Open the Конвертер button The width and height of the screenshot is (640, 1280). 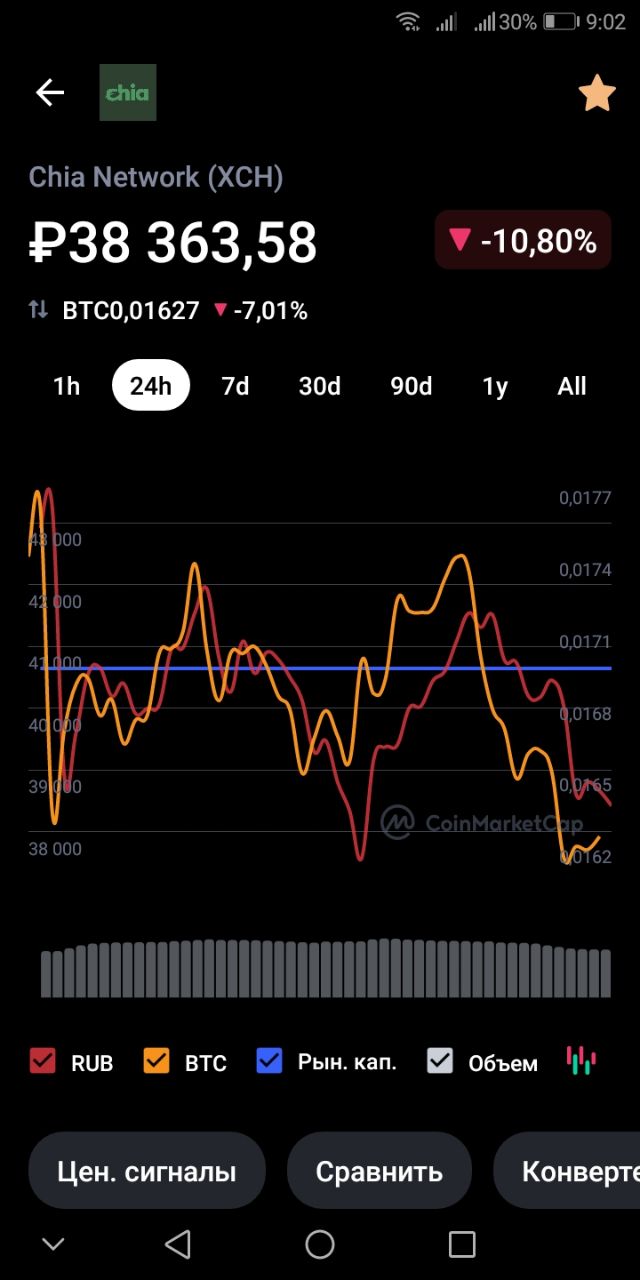point(567,1171)
